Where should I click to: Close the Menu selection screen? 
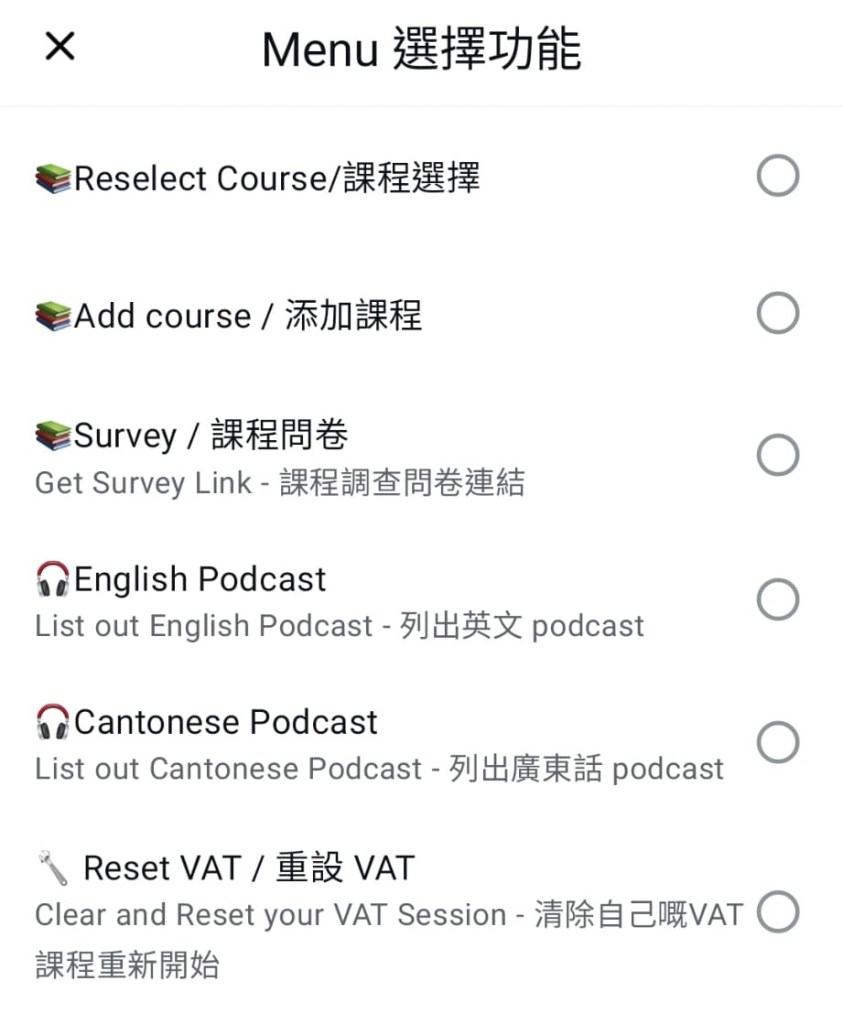[x=60, y=46]
